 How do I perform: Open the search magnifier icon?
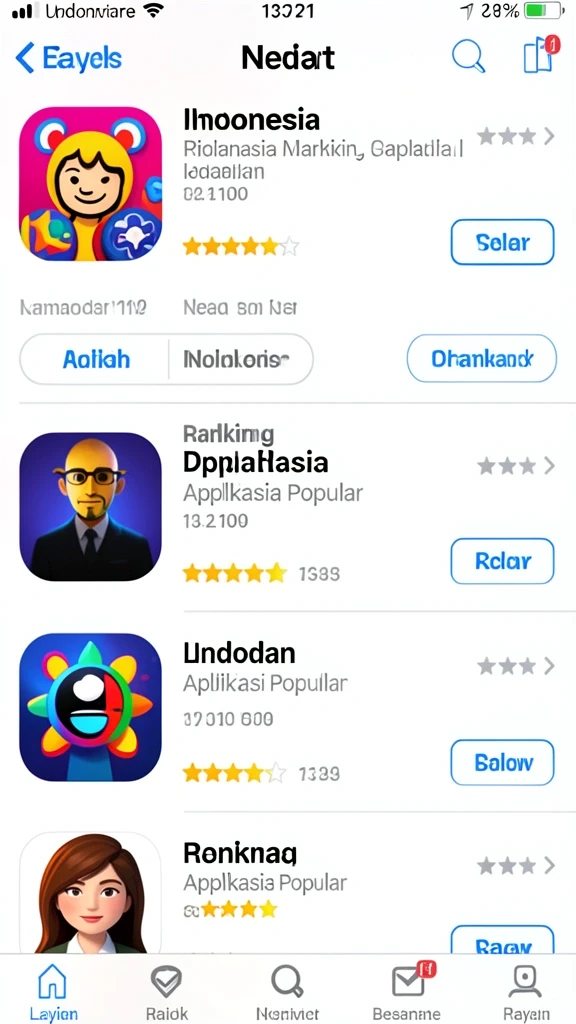[x=468, y=56]
